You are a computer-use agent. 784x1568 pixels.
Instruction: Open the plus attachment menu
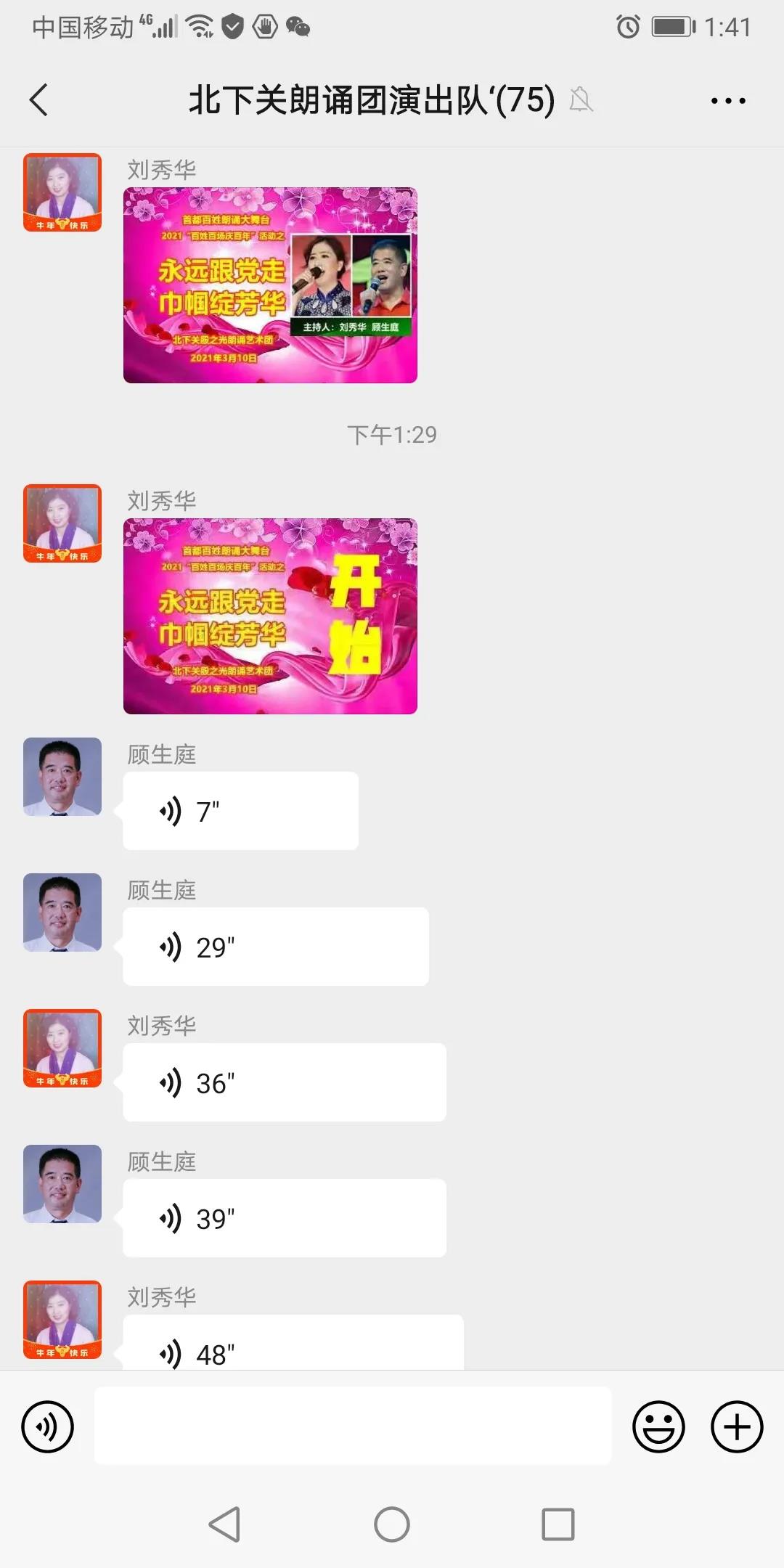click(736, 1427)
